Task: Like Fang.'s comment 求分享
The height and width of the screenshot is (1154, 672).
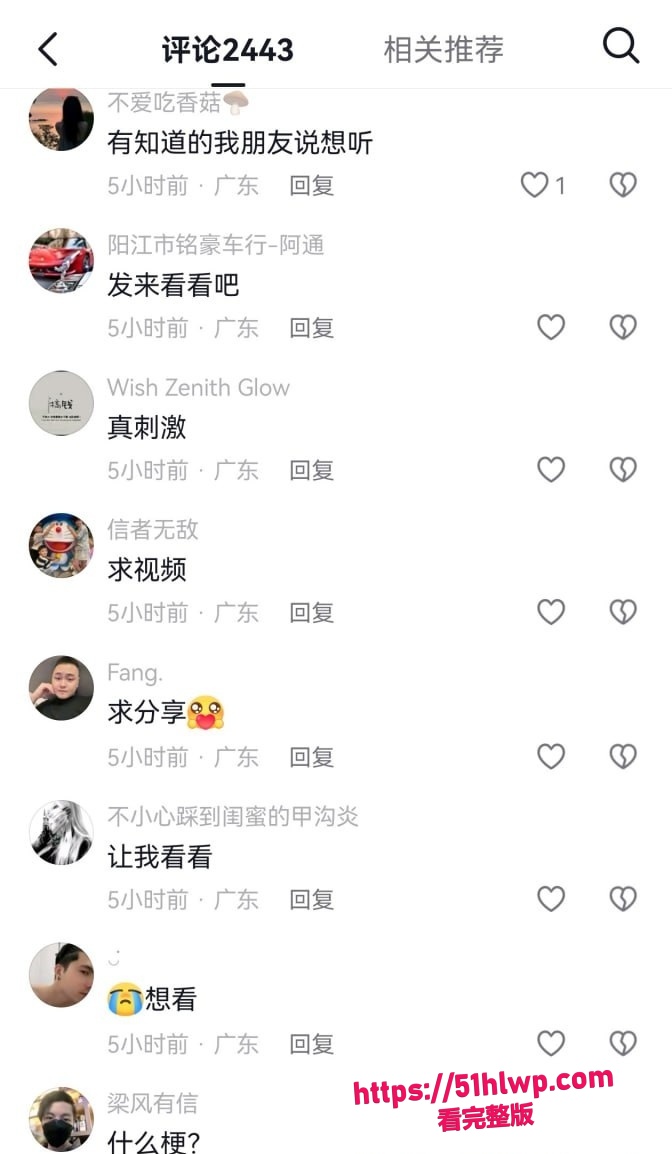Action: (x=551, y=756)
